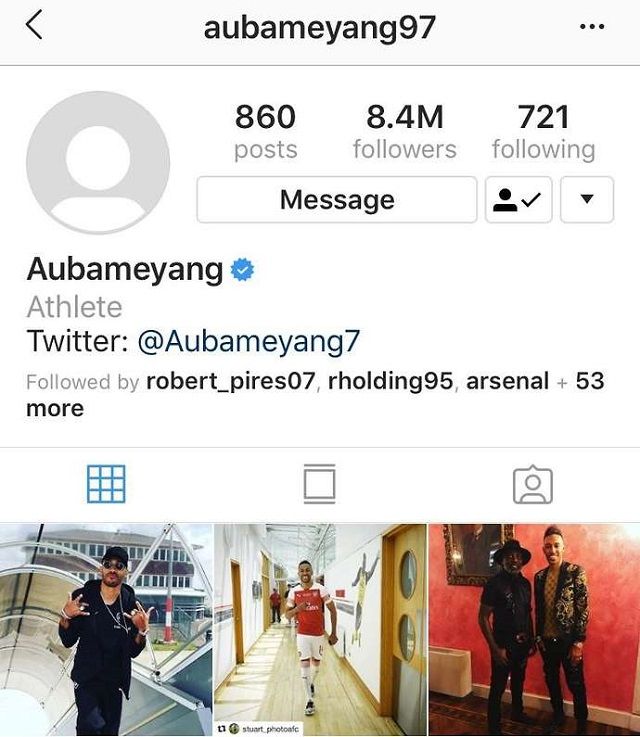Open the three-dot options menu
640x737 pixels.
592,27
